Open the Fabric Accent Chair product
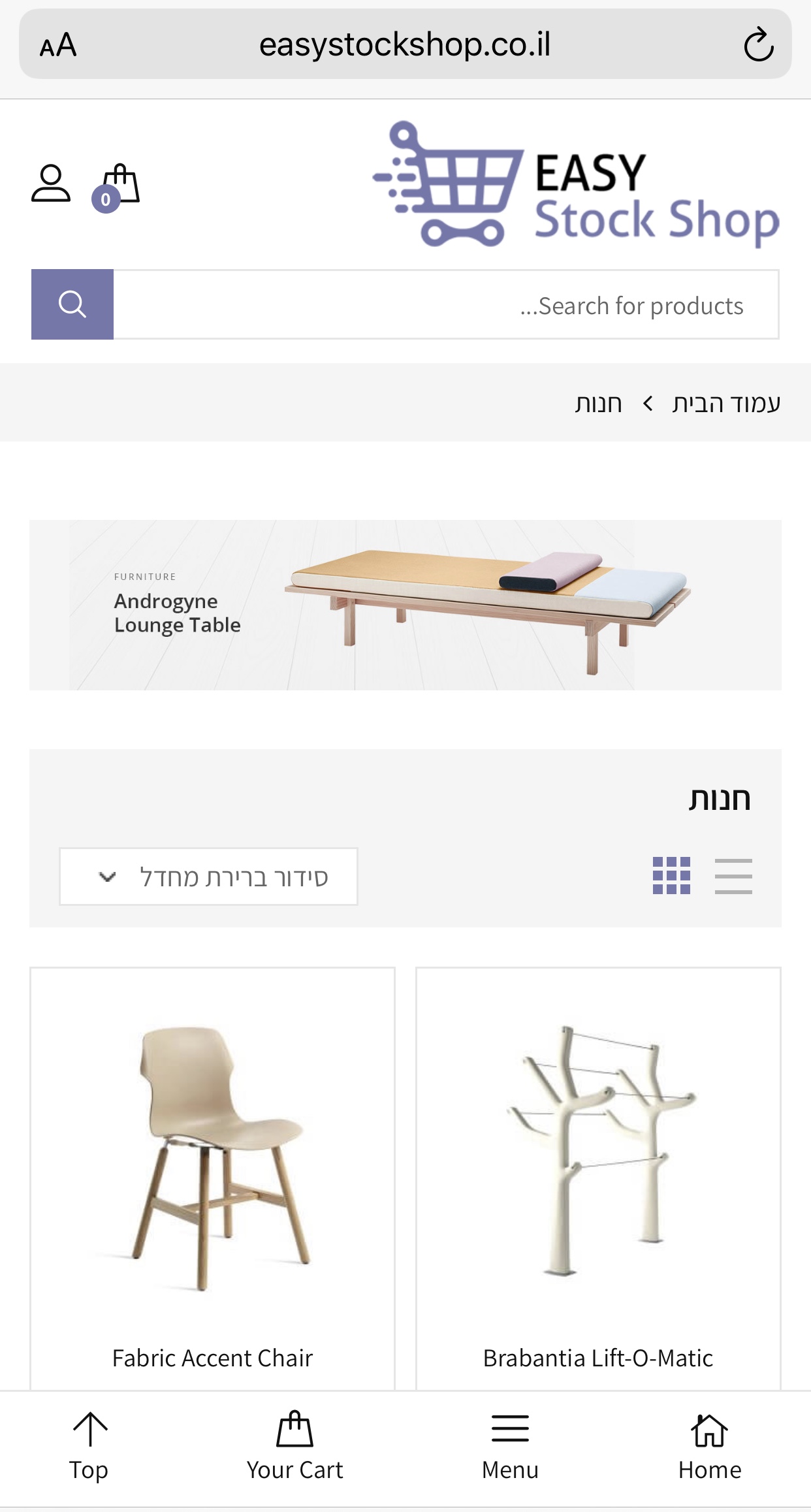 click(212, 1358)
